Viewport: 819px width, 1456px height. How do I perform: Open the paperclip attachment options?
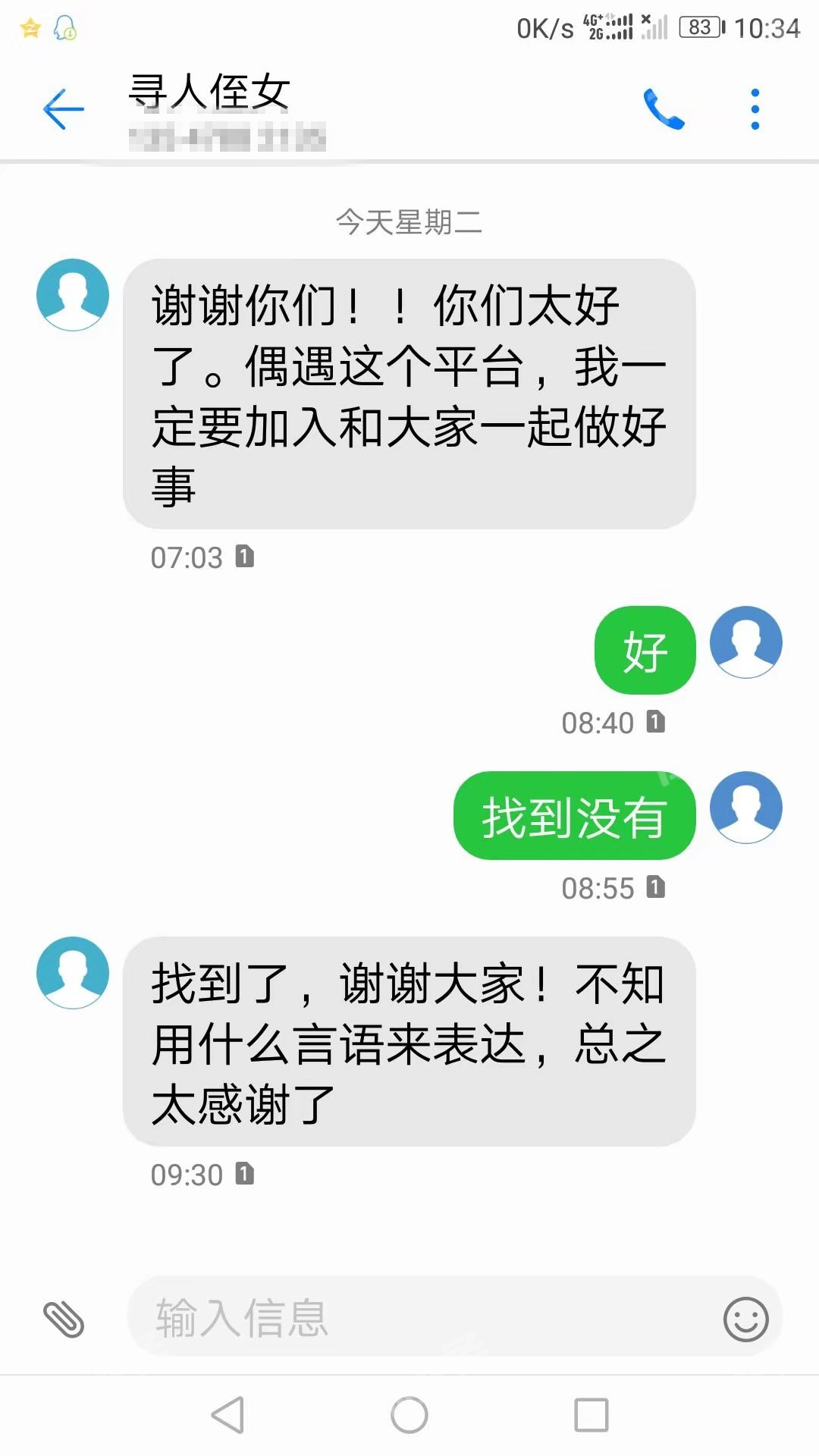pos(64,1319)
